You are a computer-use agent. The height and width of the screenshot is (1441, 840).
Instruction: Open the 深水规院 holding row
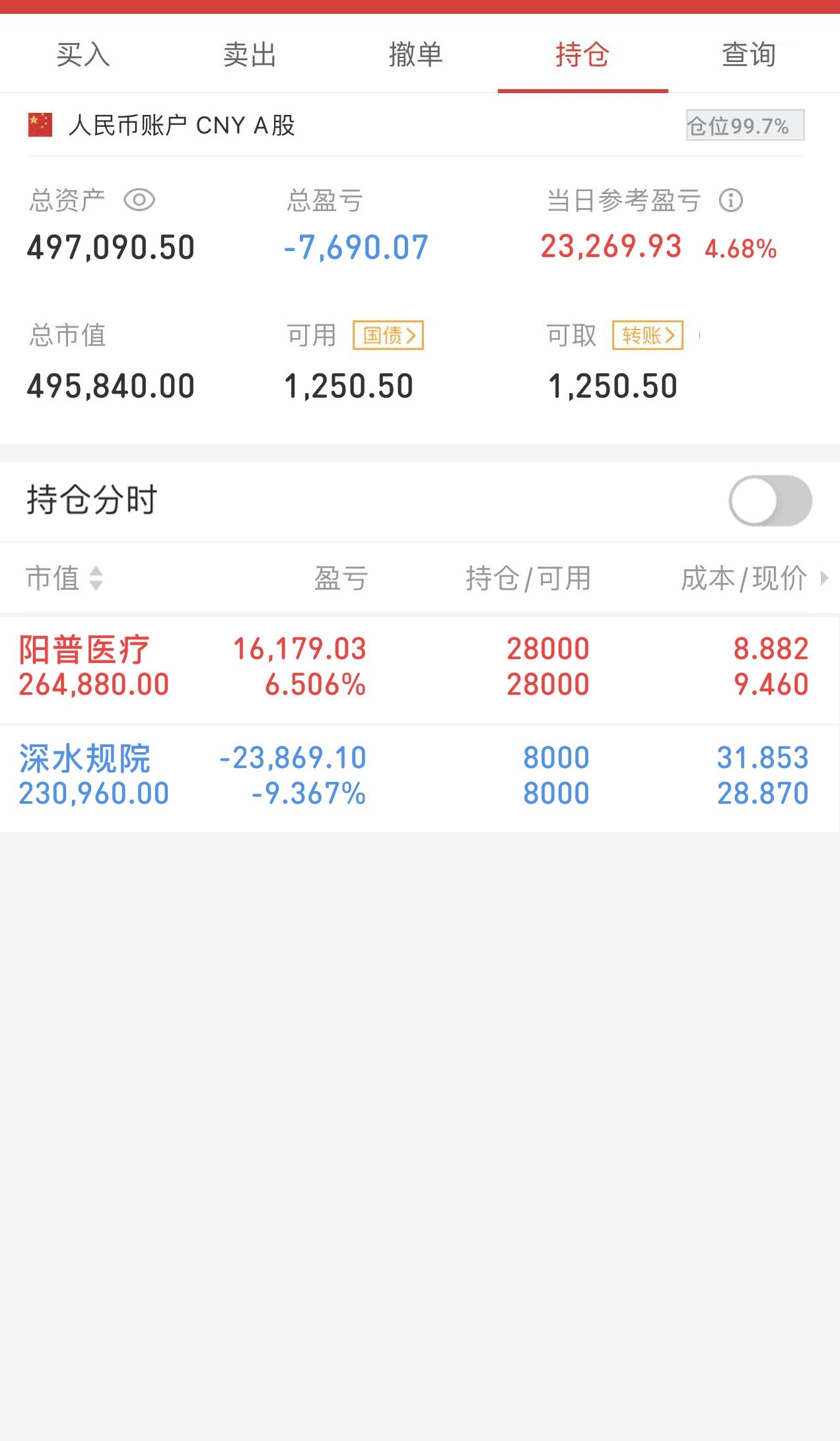420,777
